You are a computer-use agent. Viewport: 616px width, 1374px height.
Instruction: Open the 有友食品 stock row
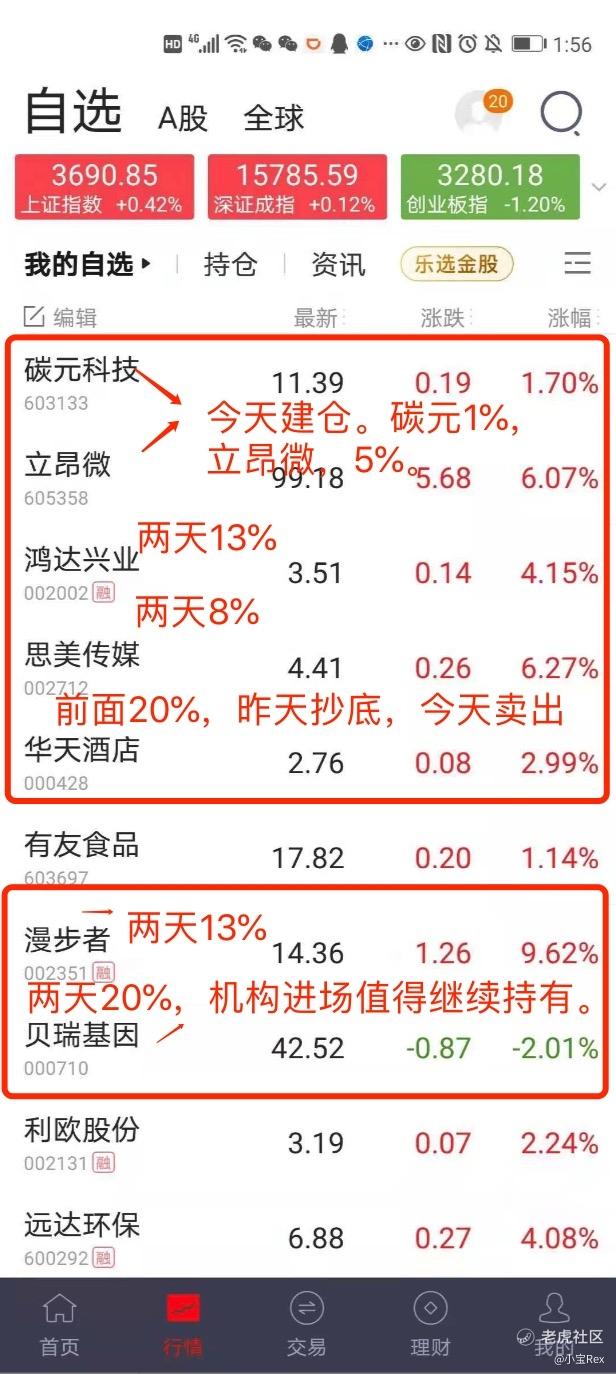tap(308, 857)
